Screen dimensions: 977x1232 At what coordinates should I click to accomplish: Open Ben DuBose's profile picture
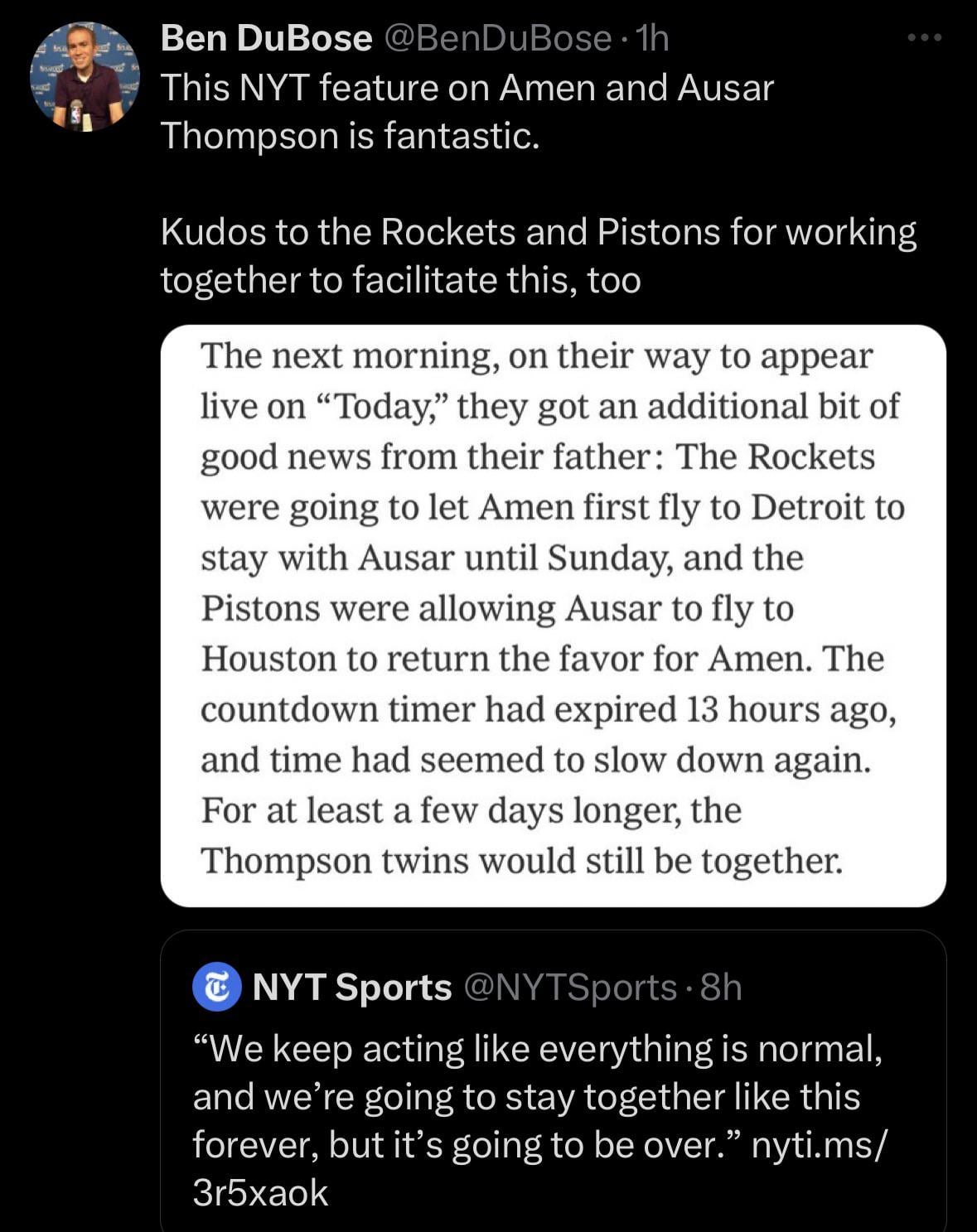pyautogui.click(x=85, y=76)
